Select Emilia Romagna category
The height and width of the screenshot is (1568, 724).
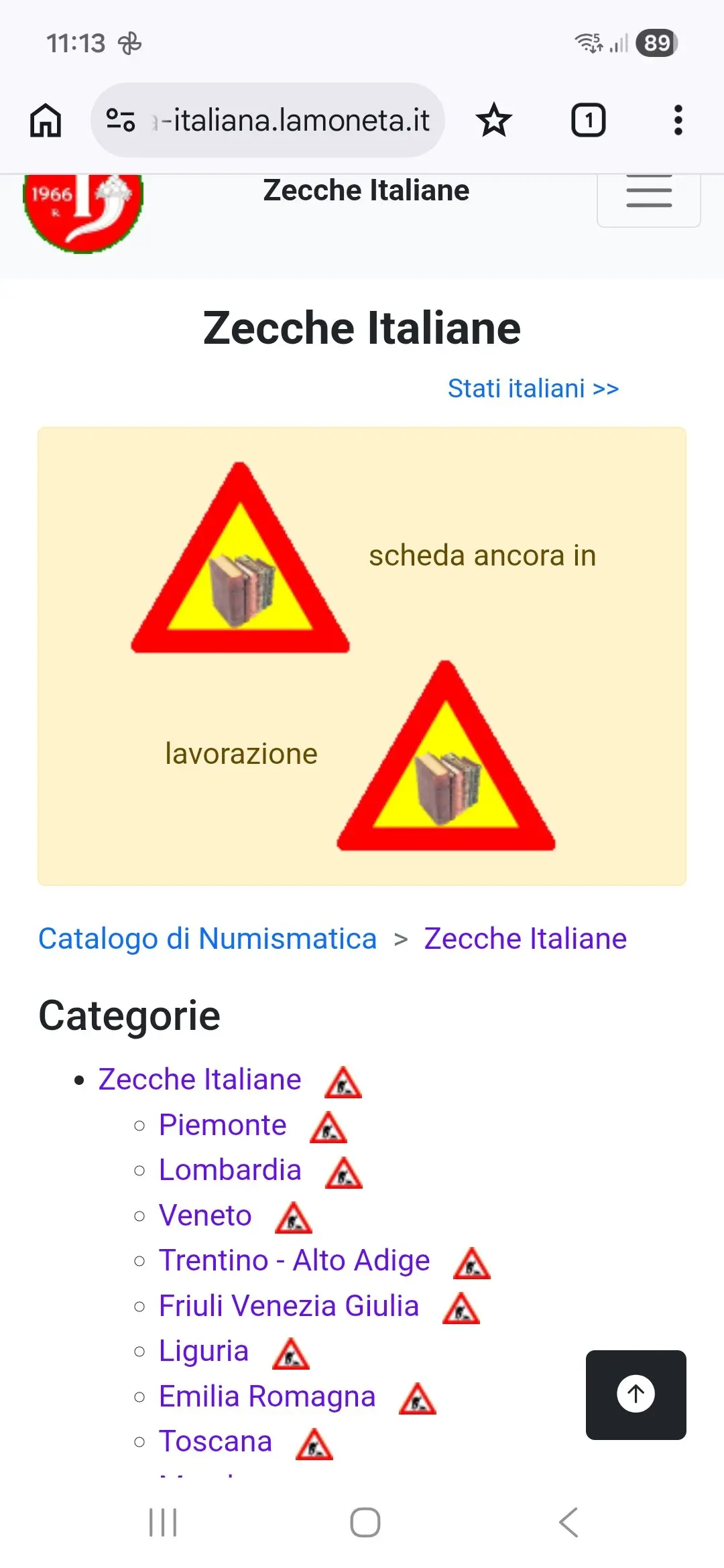(x=267, y=1396)
